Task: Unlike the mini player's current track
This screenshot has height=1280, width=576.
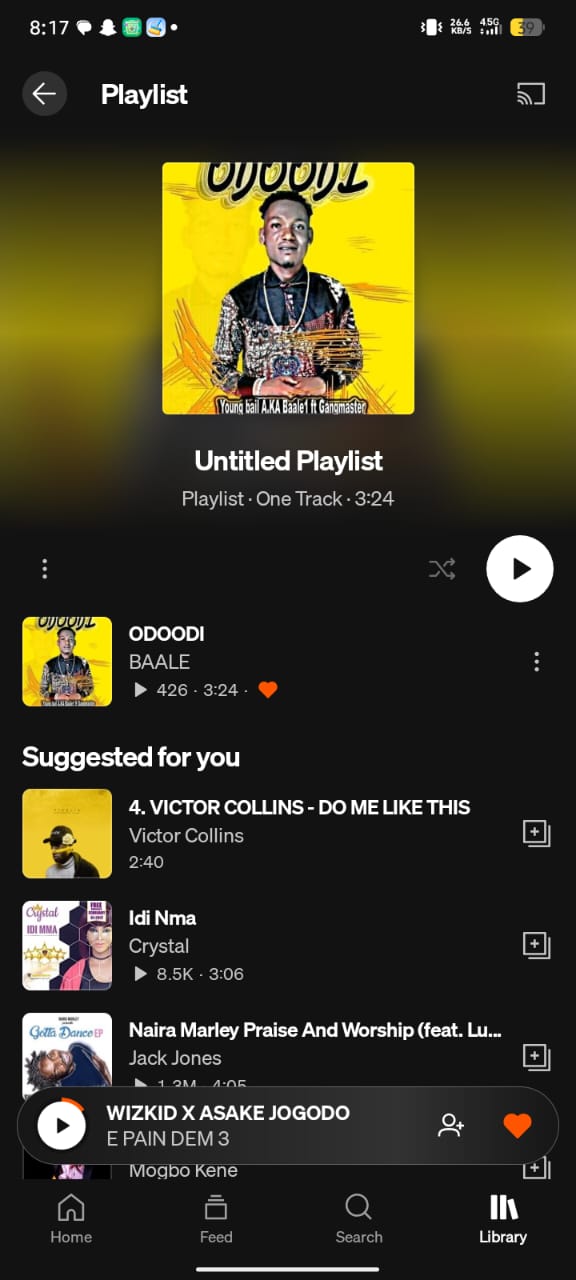Action: (517, 1126)
